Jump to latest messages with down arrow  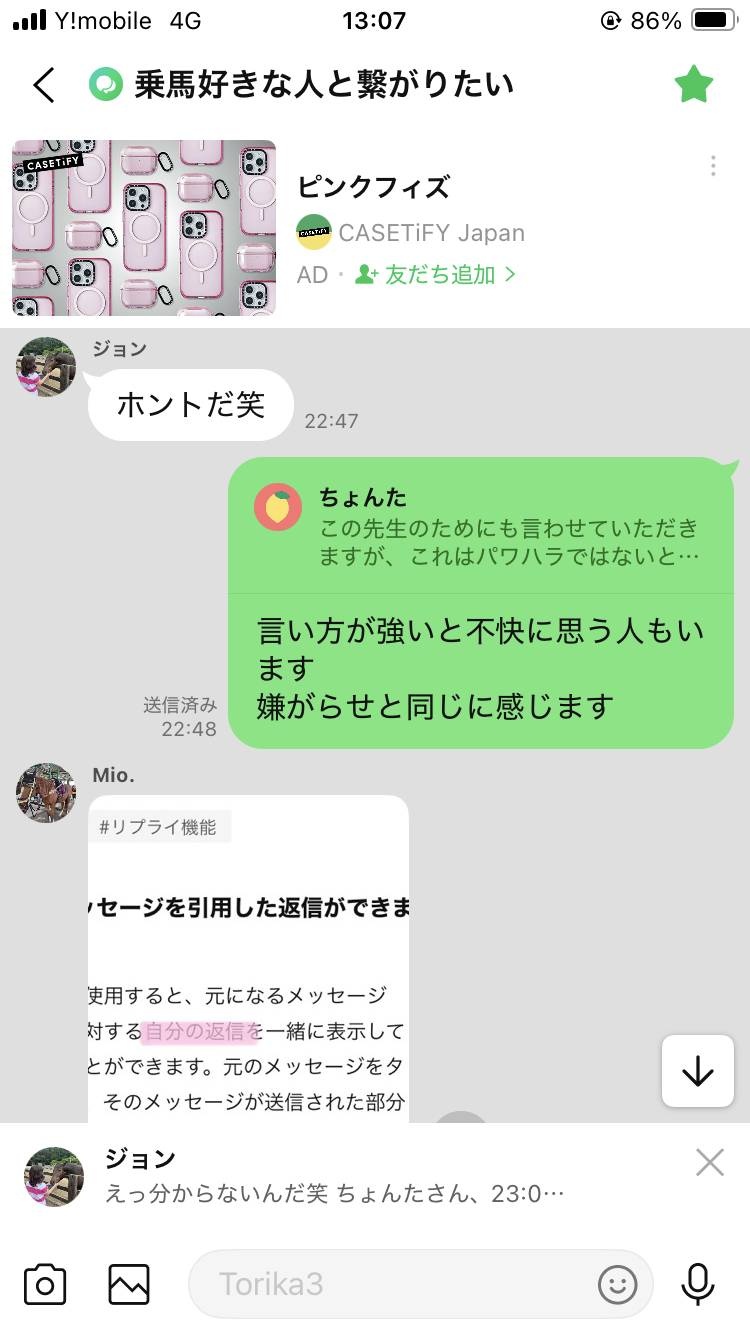click(697, 1071)
